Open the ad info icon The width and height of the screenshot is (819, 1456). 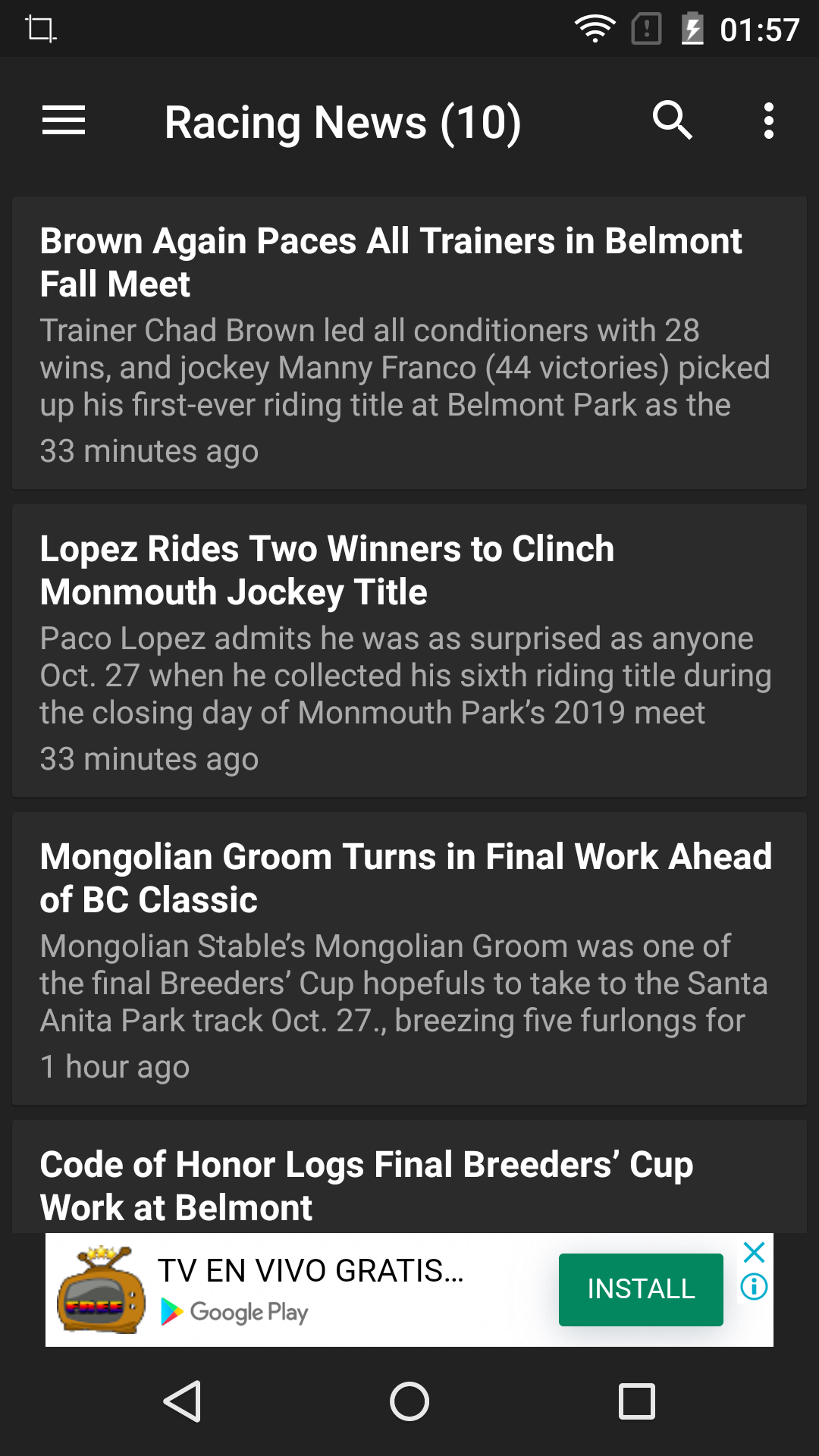754,1287
